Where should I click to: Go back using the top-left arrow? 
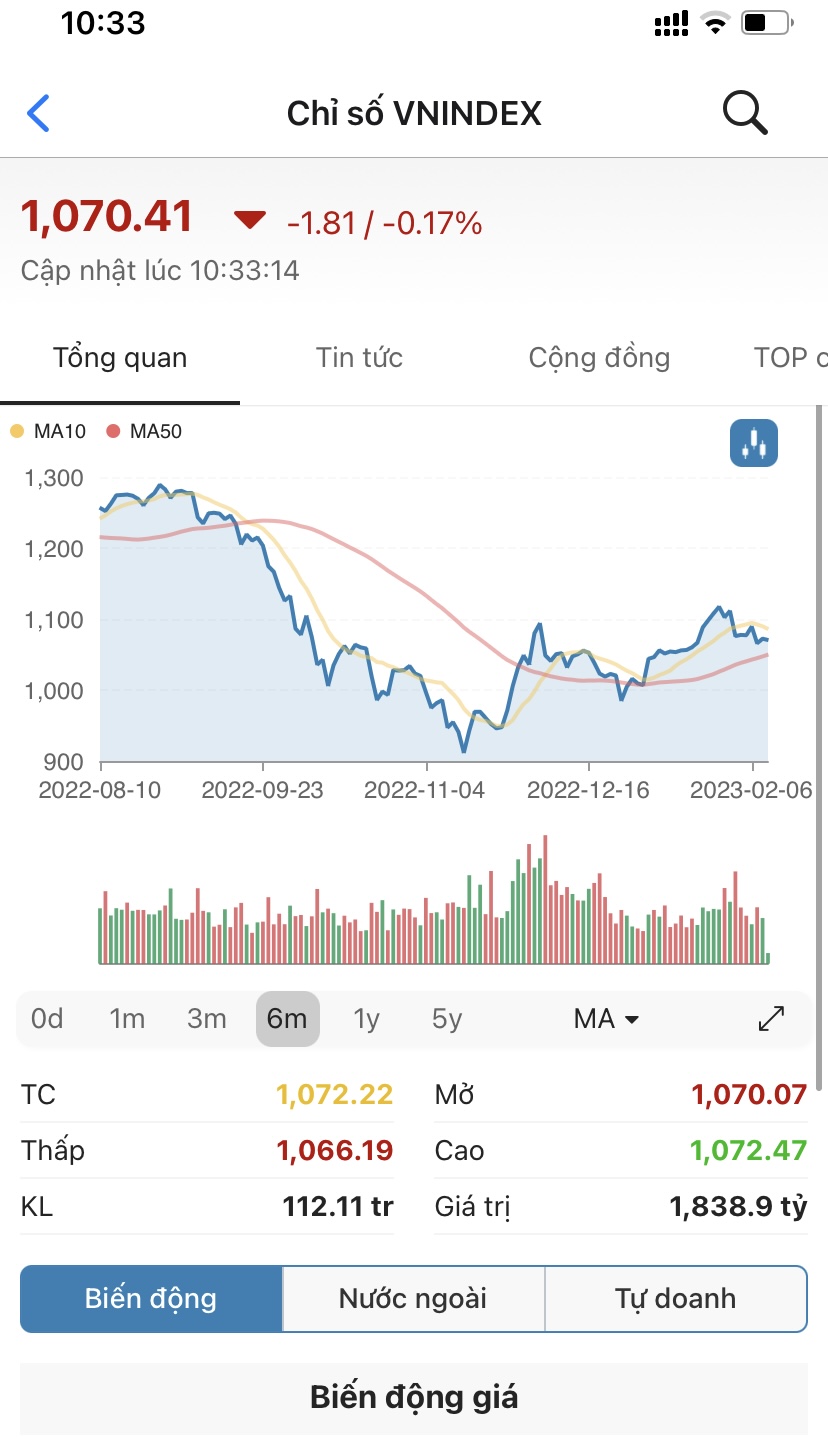click(x=38, y=113)
